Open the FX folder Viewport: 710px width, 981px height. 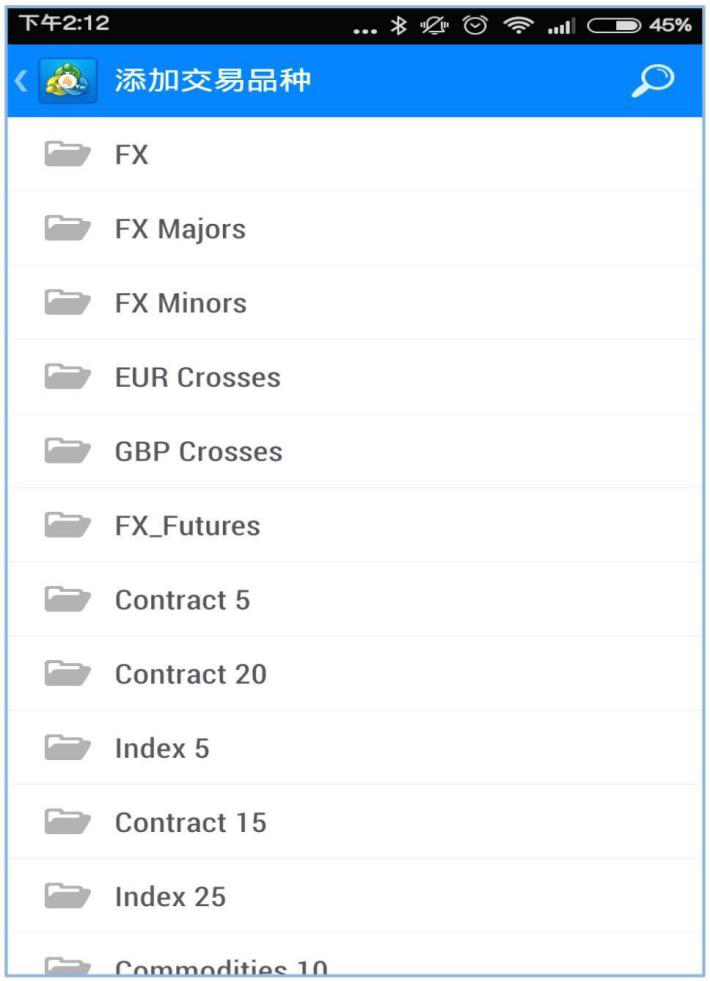click(131, 155)
